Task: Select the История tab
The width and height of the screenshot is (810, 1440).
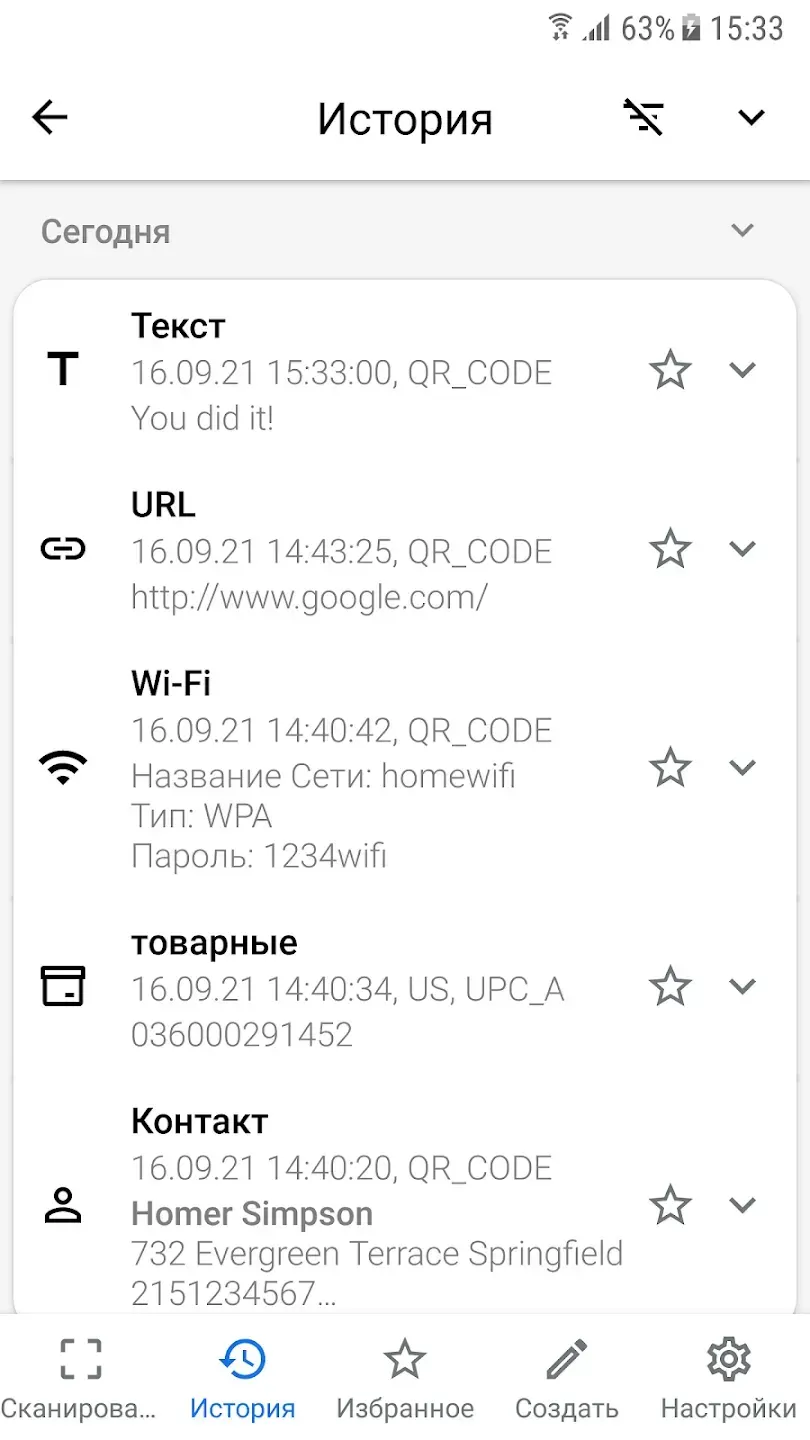Action: coord(242,1375)
